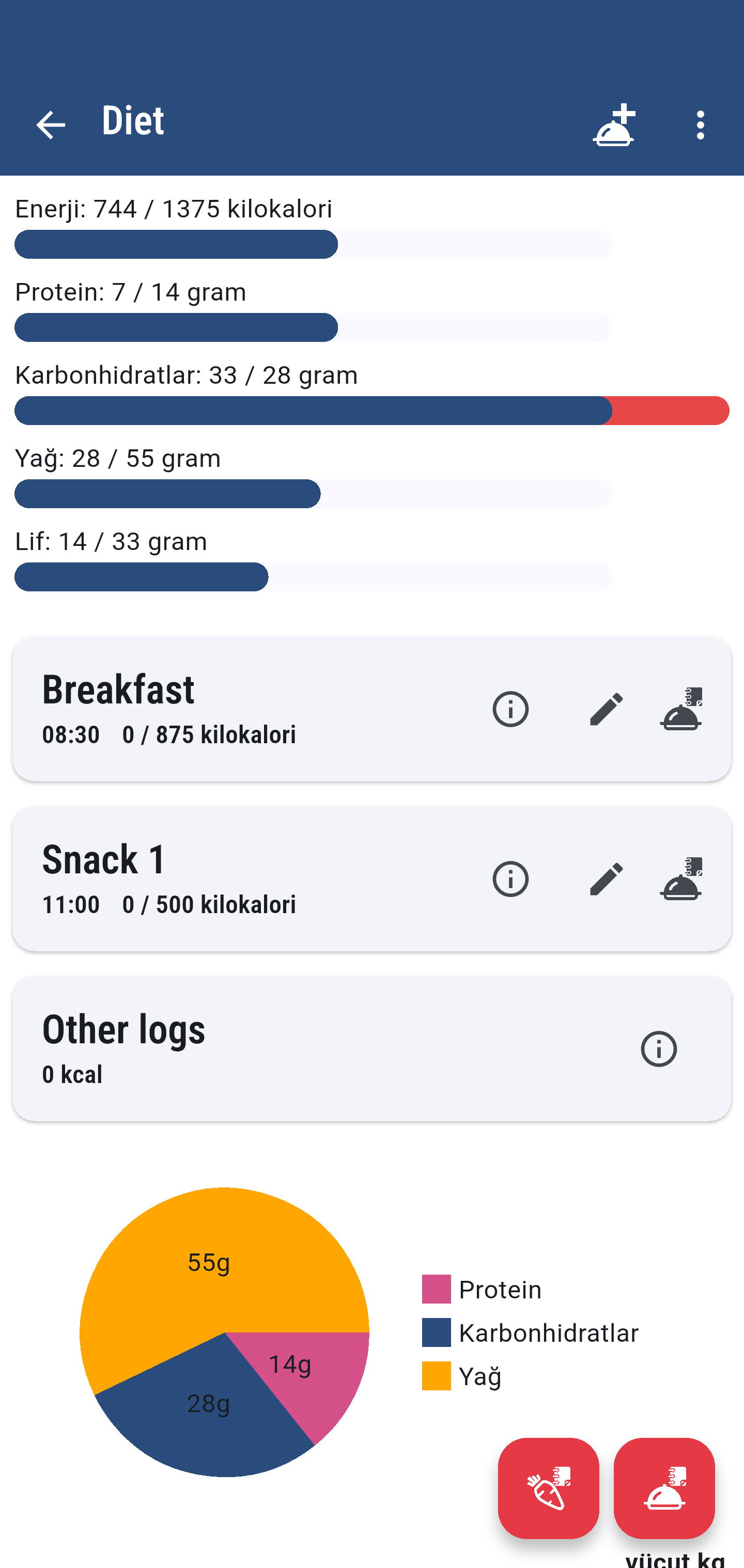Edit the Snack 1 meal
Image resolution: width=744 pixels, height=1568 pixels.
[x=607, y=879]
